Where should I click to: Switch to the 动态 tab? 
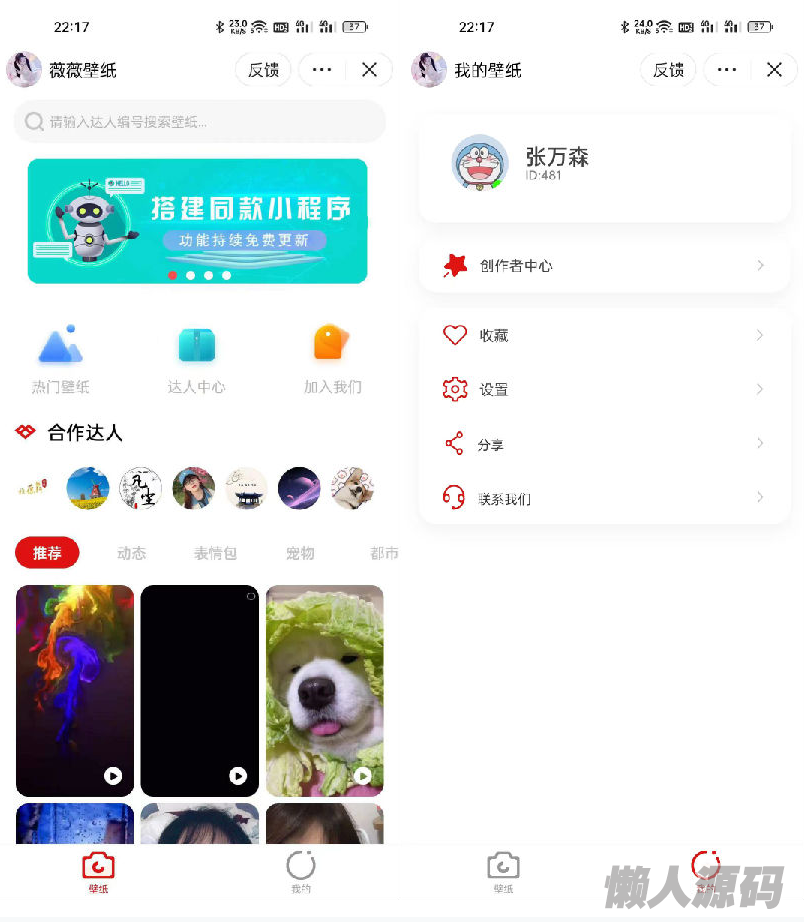coord(131,553)
